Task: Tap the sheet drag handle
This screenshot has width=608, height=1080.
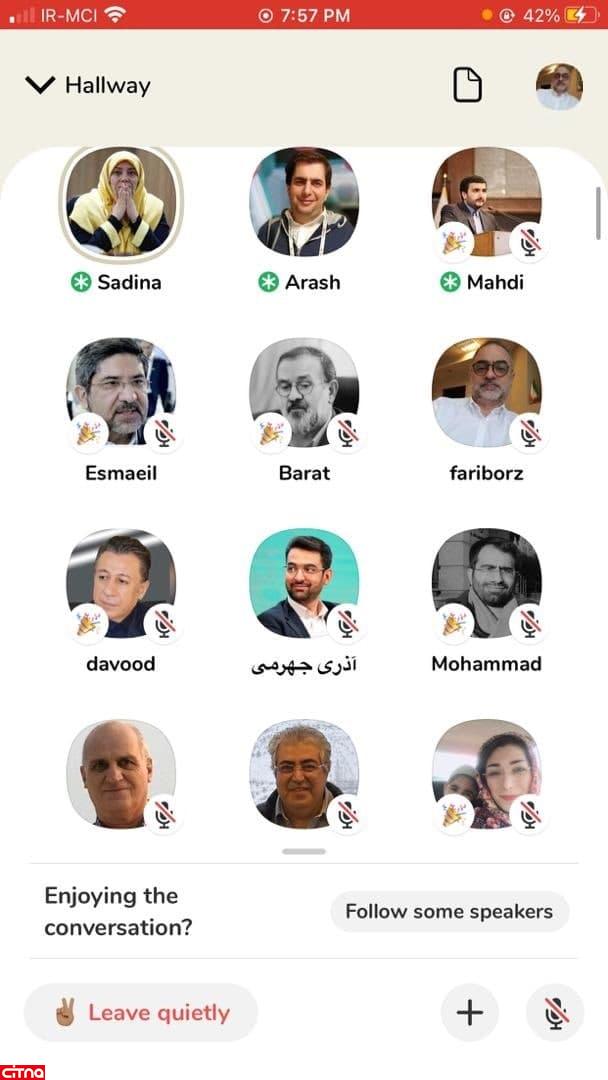Action: tap(304, 851)
